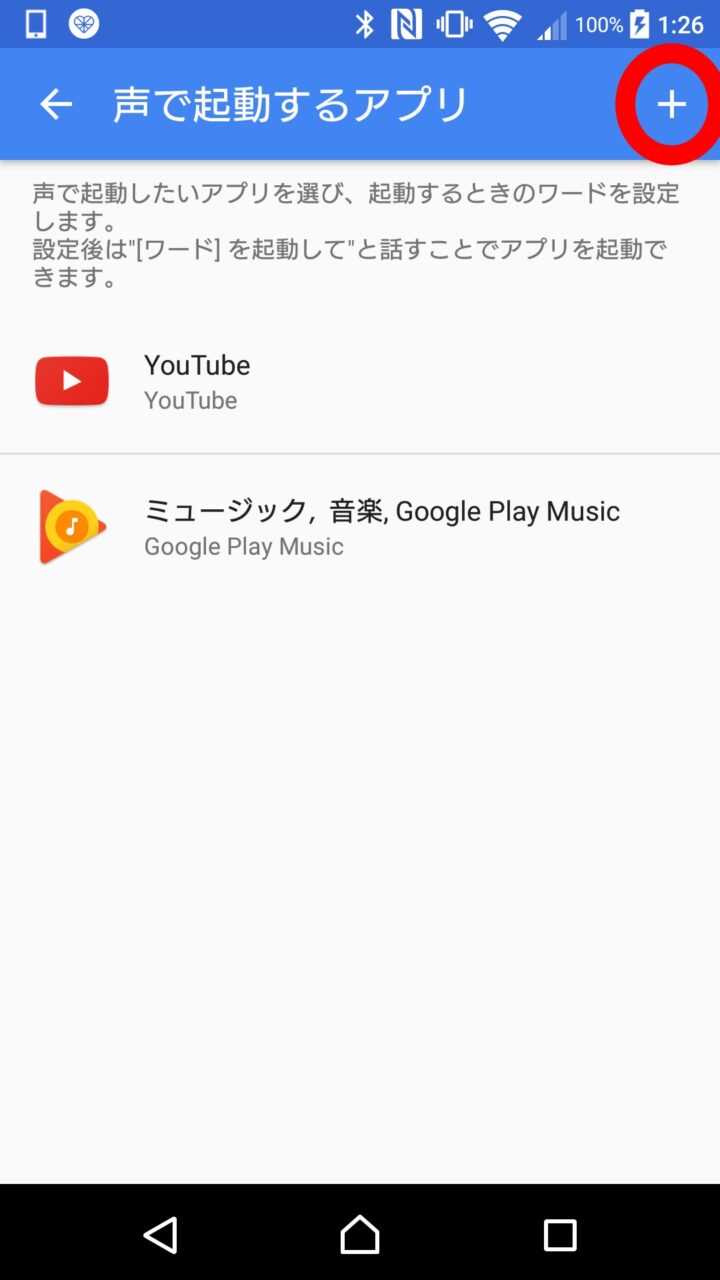The width and height of the screenshot is (720, 1280).
Task: Open the YouTube voice launch entry
Action: [360, 381]
